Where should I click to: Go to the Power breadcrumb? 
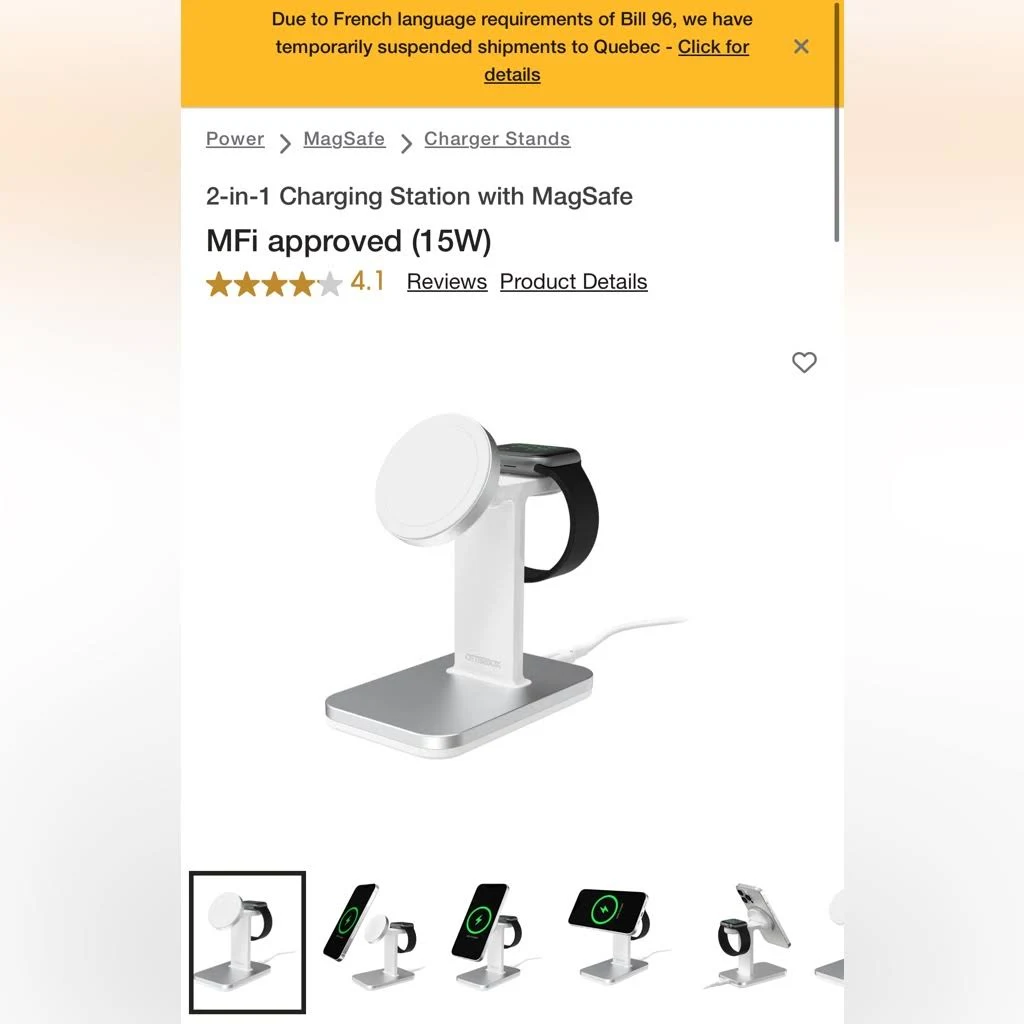coord(235,139)
